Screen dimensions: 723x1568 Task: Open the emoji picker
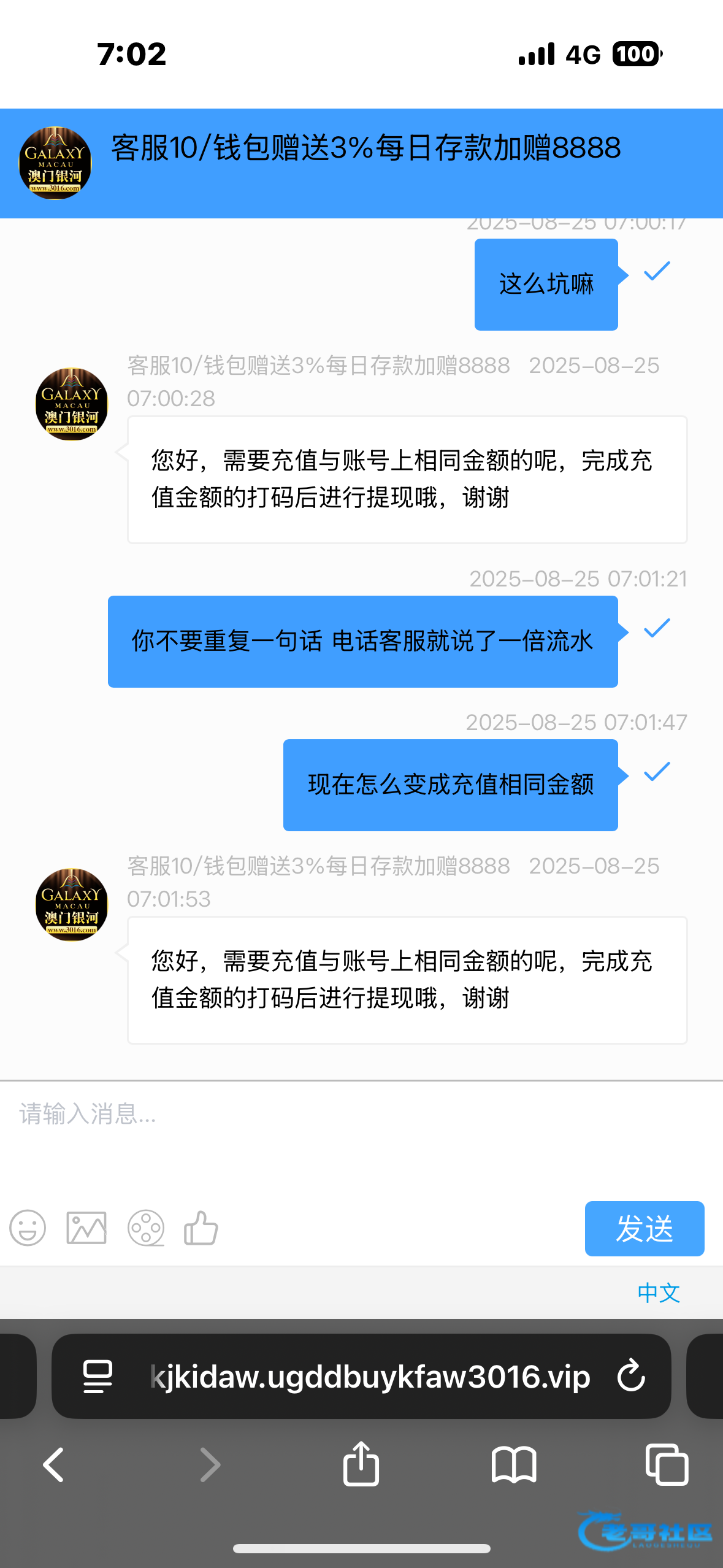tap(28, 1228)
